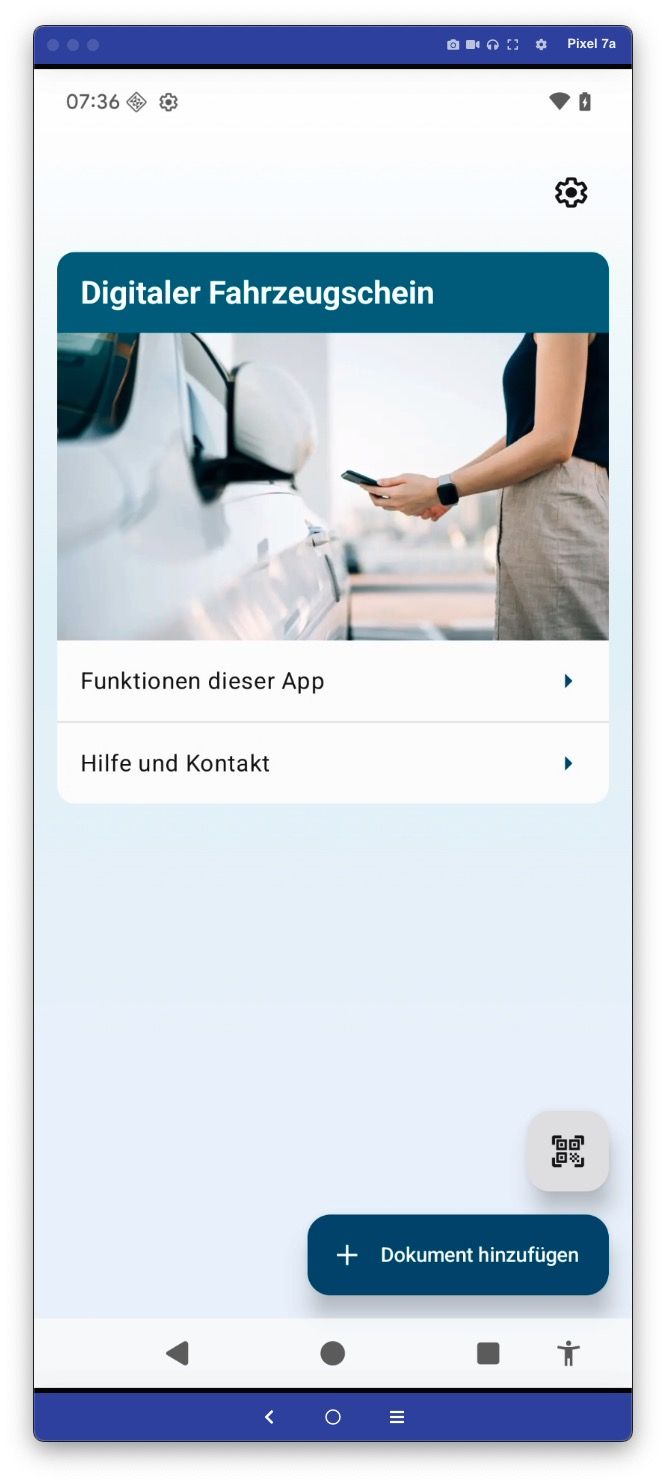Tap Dokument hinzufügen button

coord(458,1255)
